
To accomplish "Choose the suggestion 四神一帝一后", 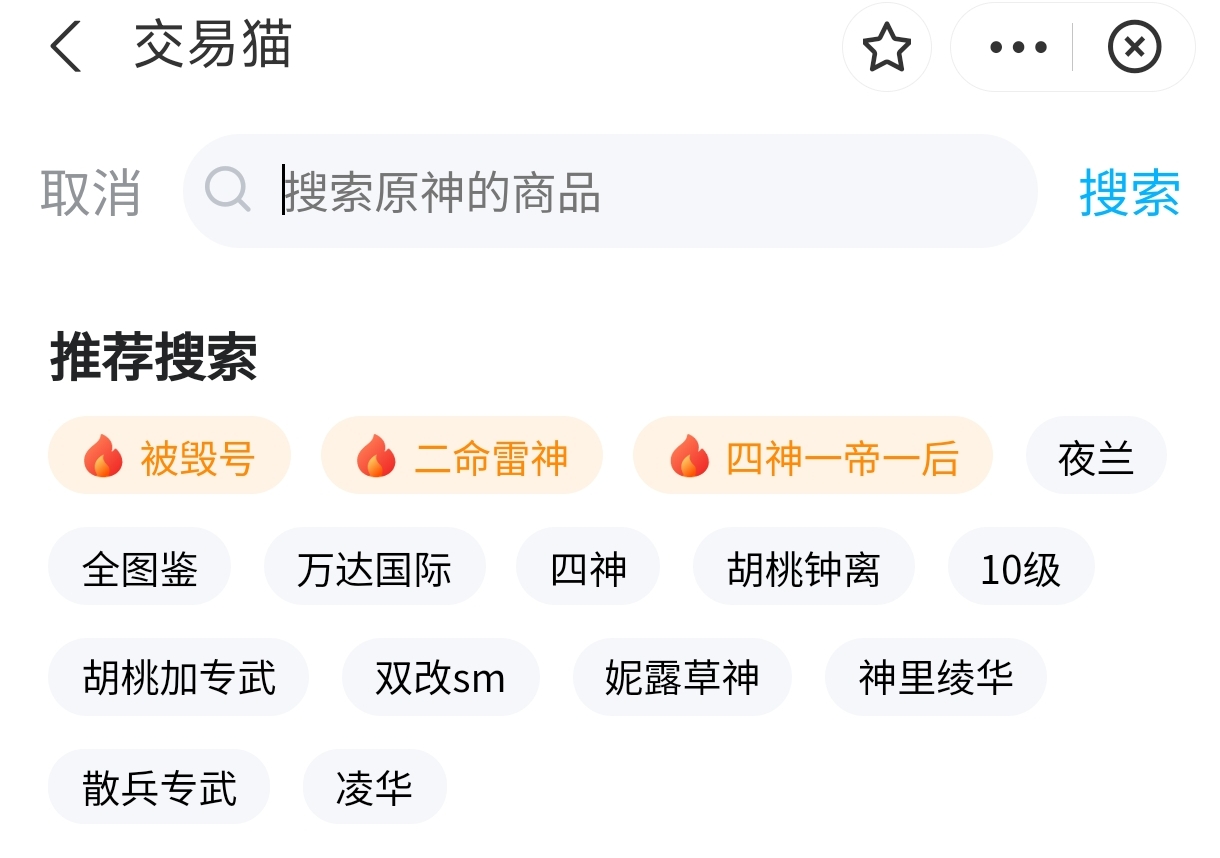I will (x=812, y=457).
